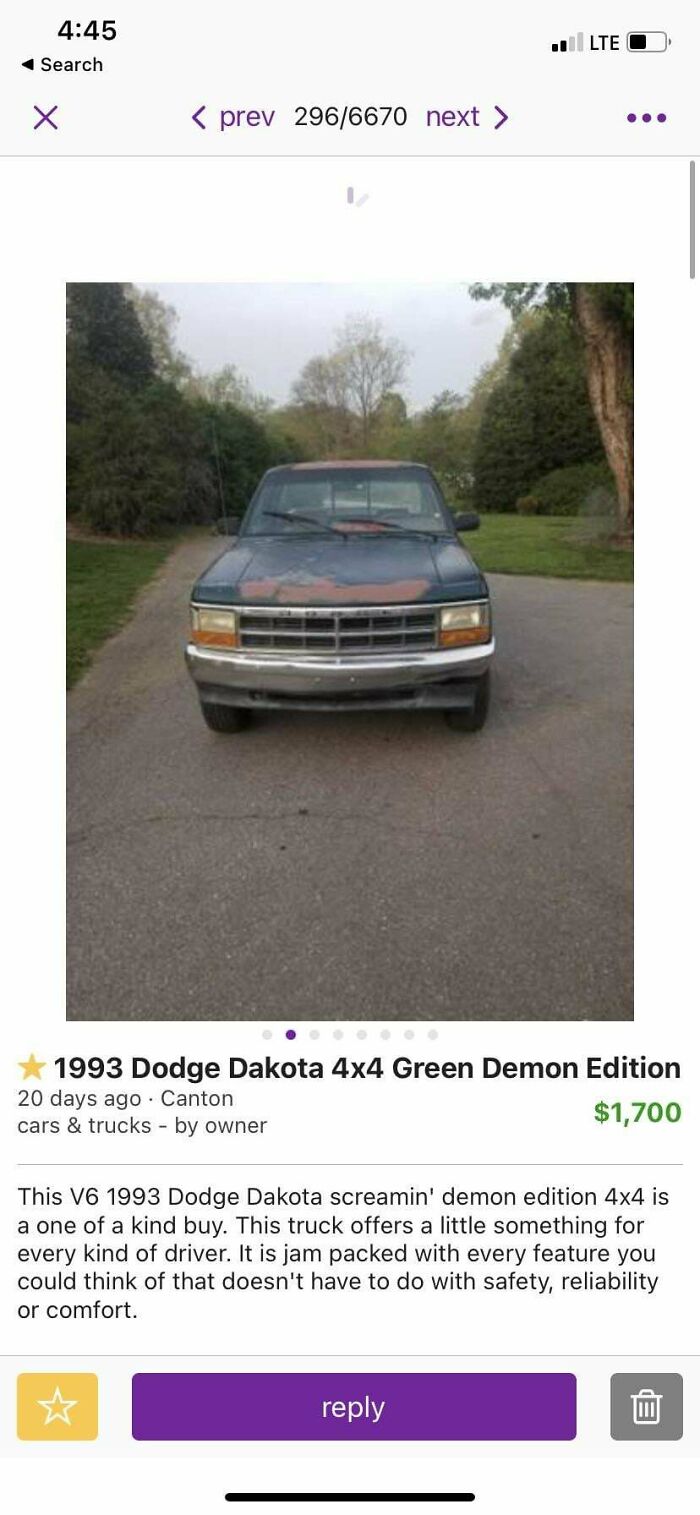The width and height of the screenshot is (700, 1515).
Task: Hide this posting with the trash icon
Action: pos(646,1406)
